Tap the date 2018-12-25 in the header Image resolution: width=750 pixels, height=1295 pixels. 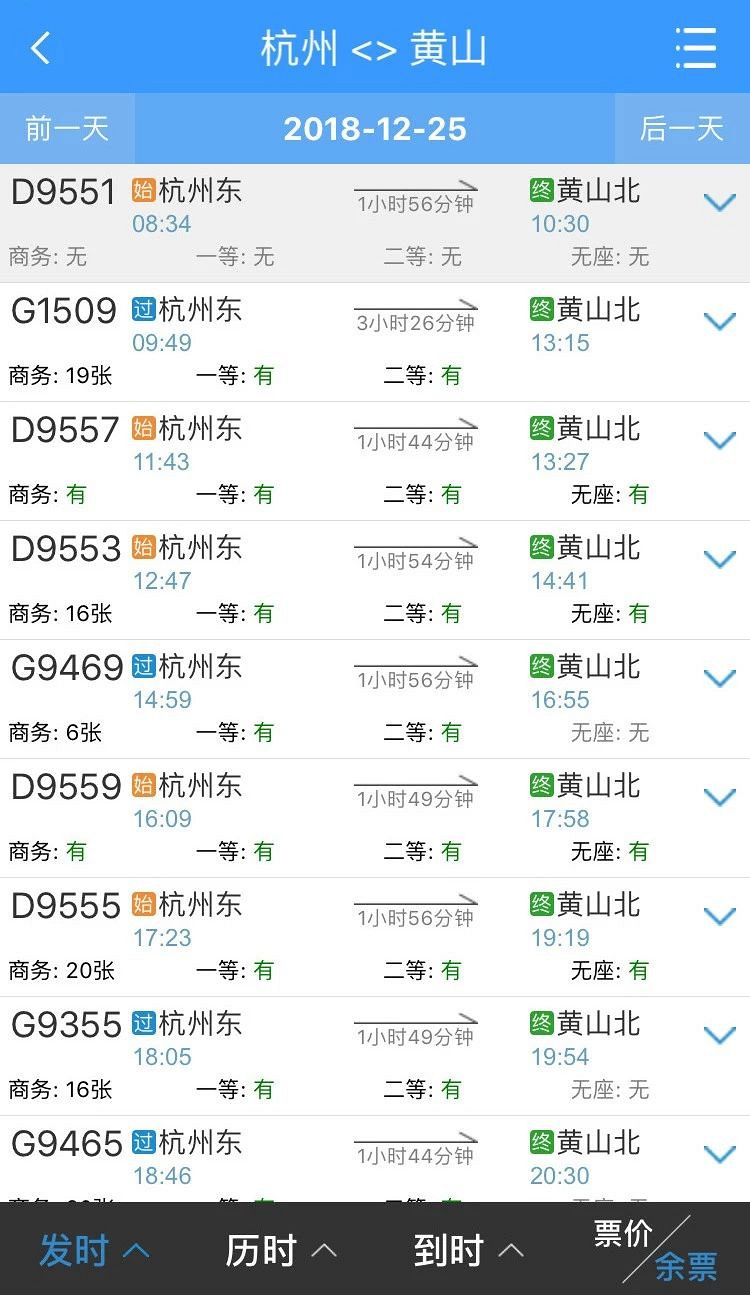click(375, 128)
